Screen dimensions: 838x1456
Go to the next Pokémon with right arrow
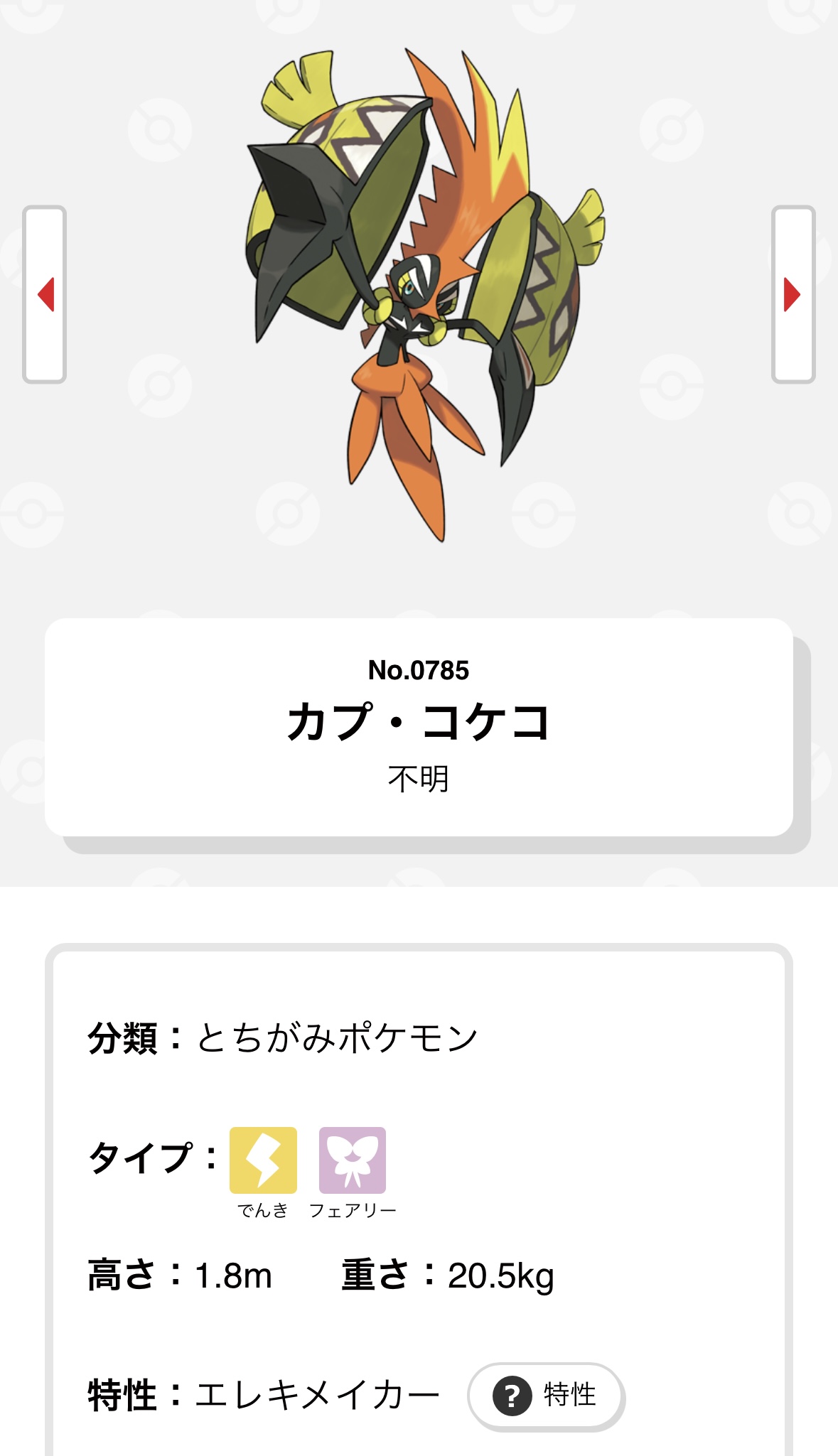pos(793,294)
